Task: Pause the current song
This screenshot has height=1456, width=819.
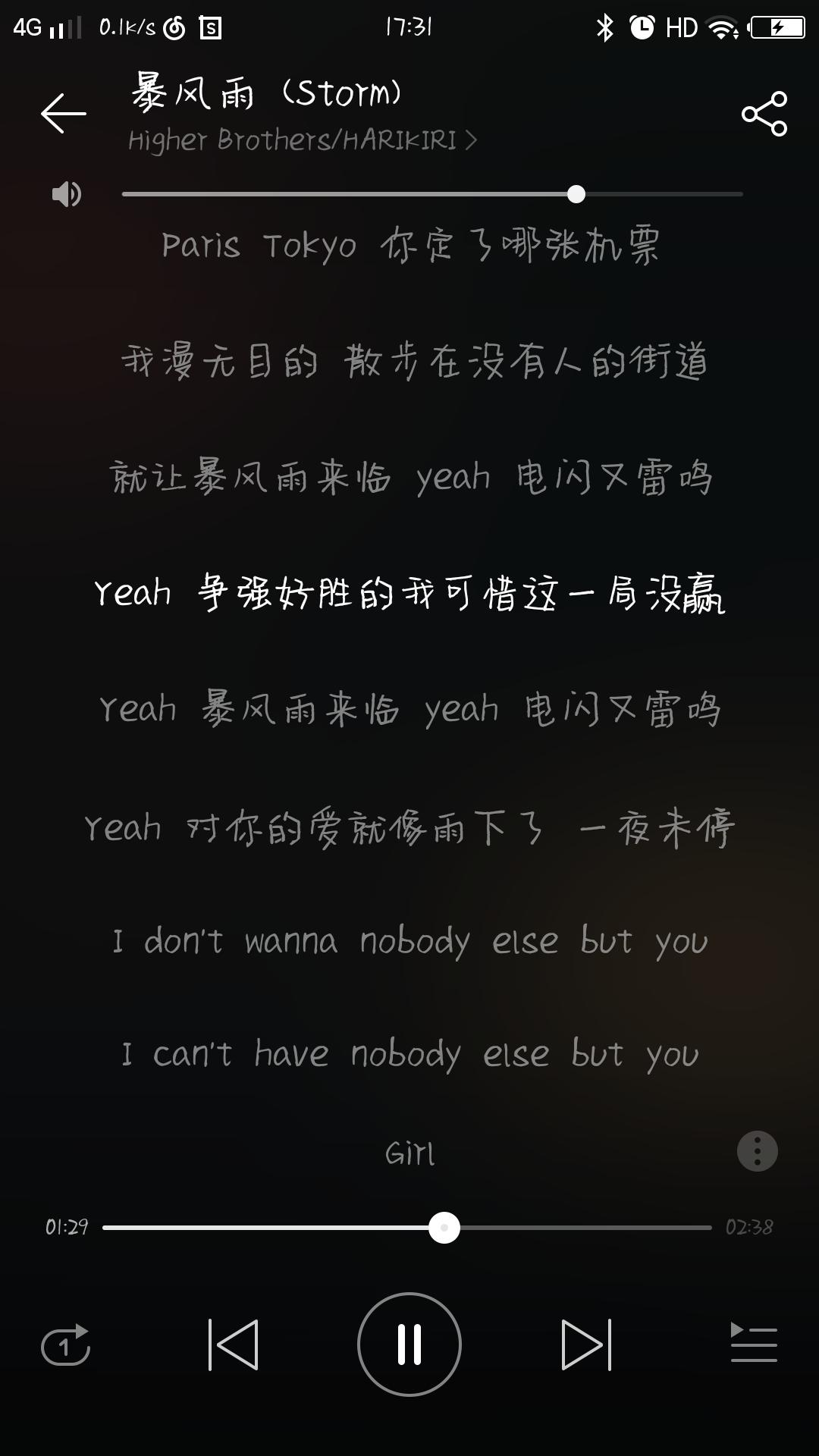Action: pos(409,1345)
